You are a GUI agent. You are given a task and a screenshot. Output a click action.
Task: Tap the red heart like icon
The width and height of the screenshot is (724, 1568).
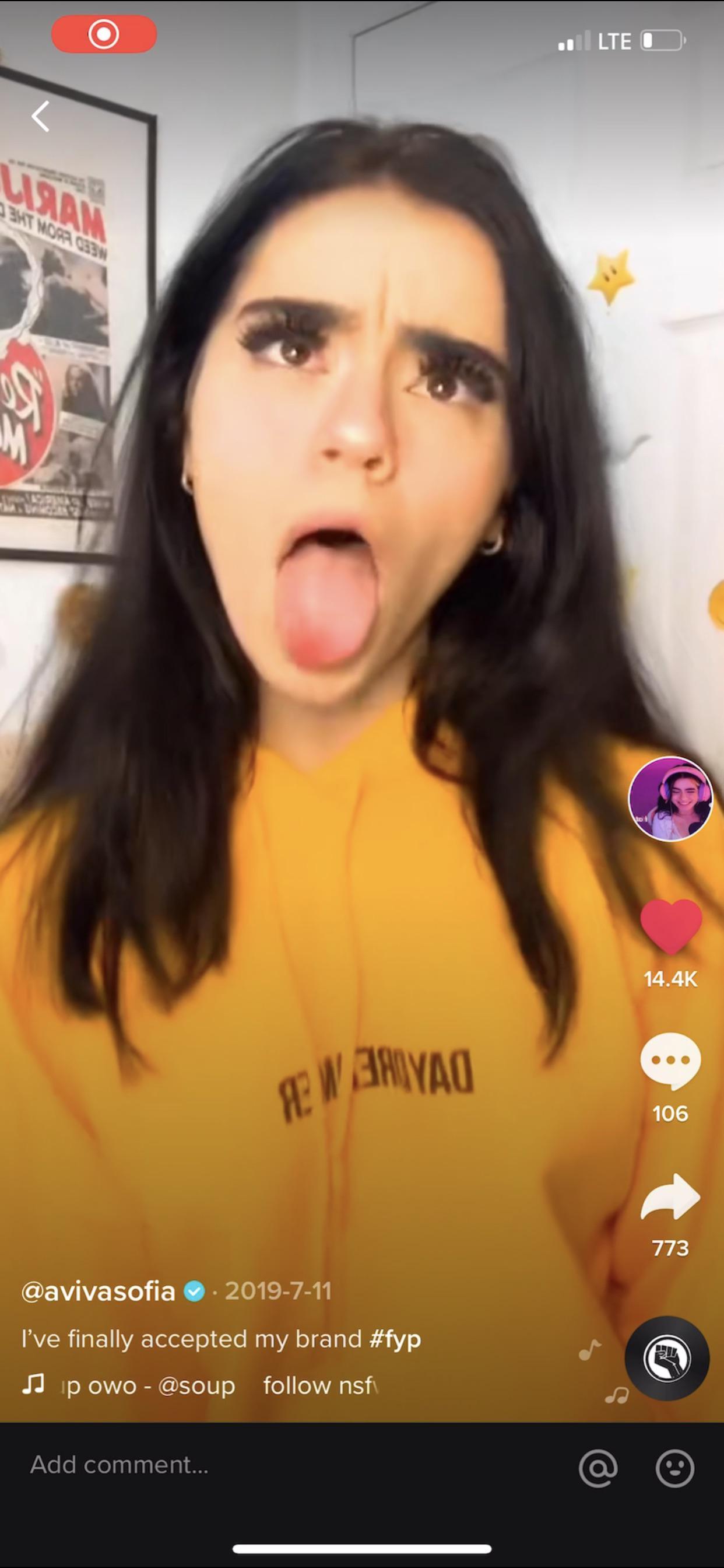click(670, 926)
